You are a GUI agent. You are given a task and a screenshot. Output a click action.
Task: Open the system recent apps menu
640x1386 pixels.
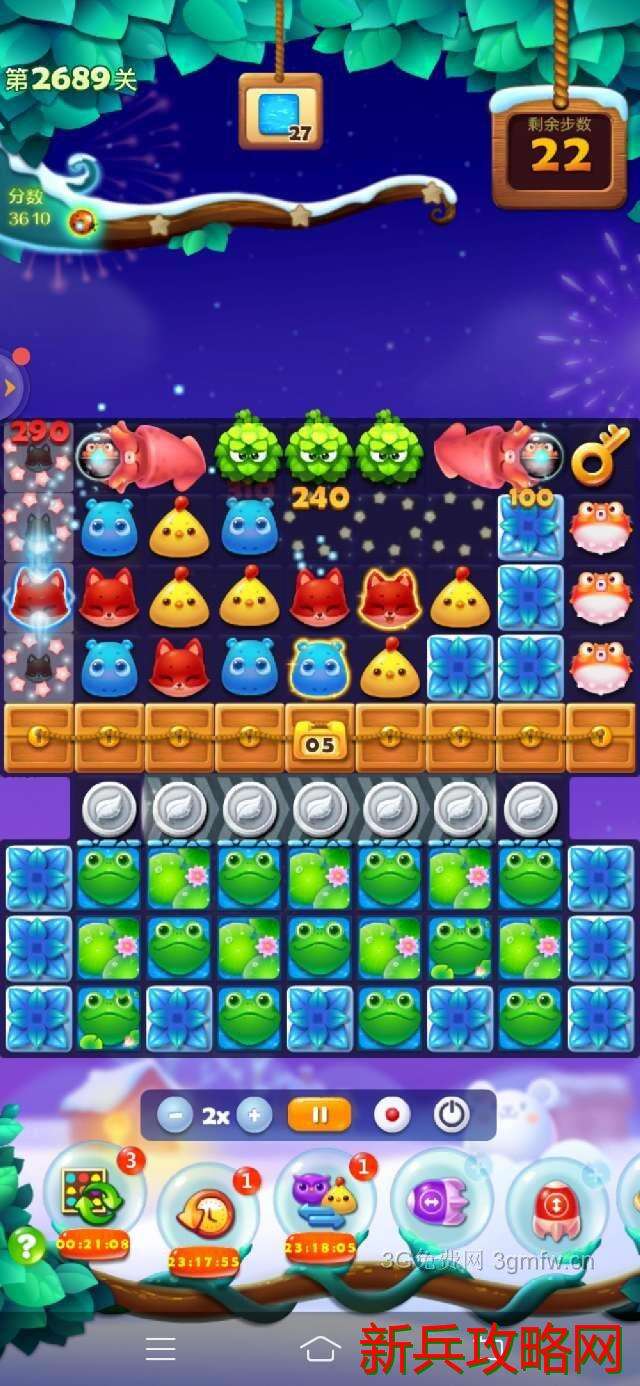point(160,1348)
